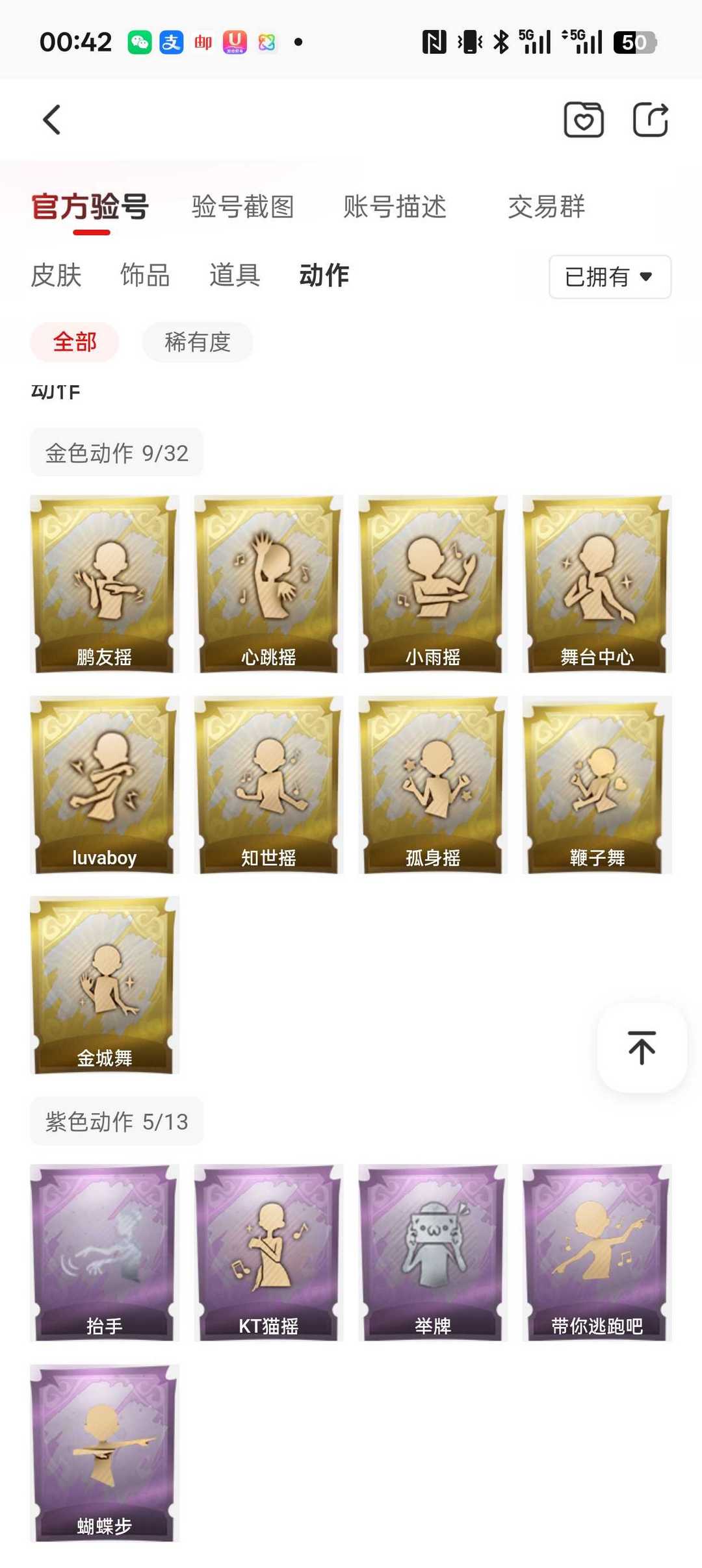Share this account listing

click(651, 120)
